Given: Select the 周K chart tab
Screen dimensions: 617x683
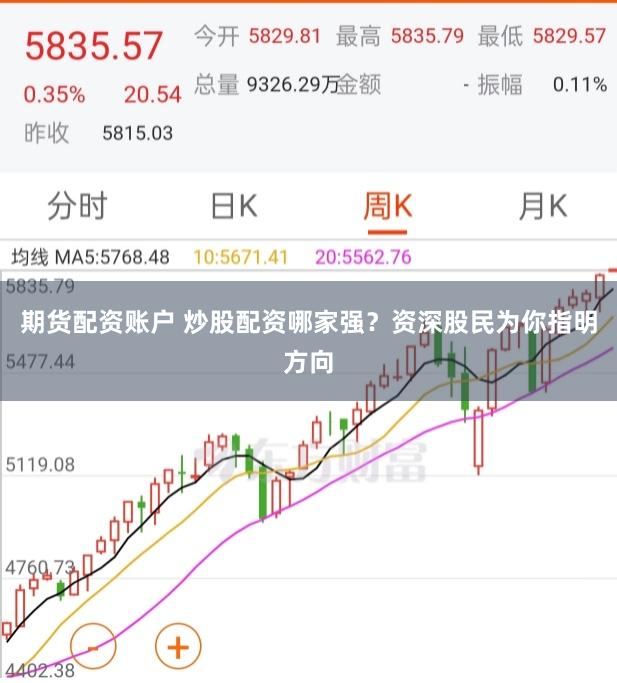Looking at the screenshot, I should [x=388, y=206].
